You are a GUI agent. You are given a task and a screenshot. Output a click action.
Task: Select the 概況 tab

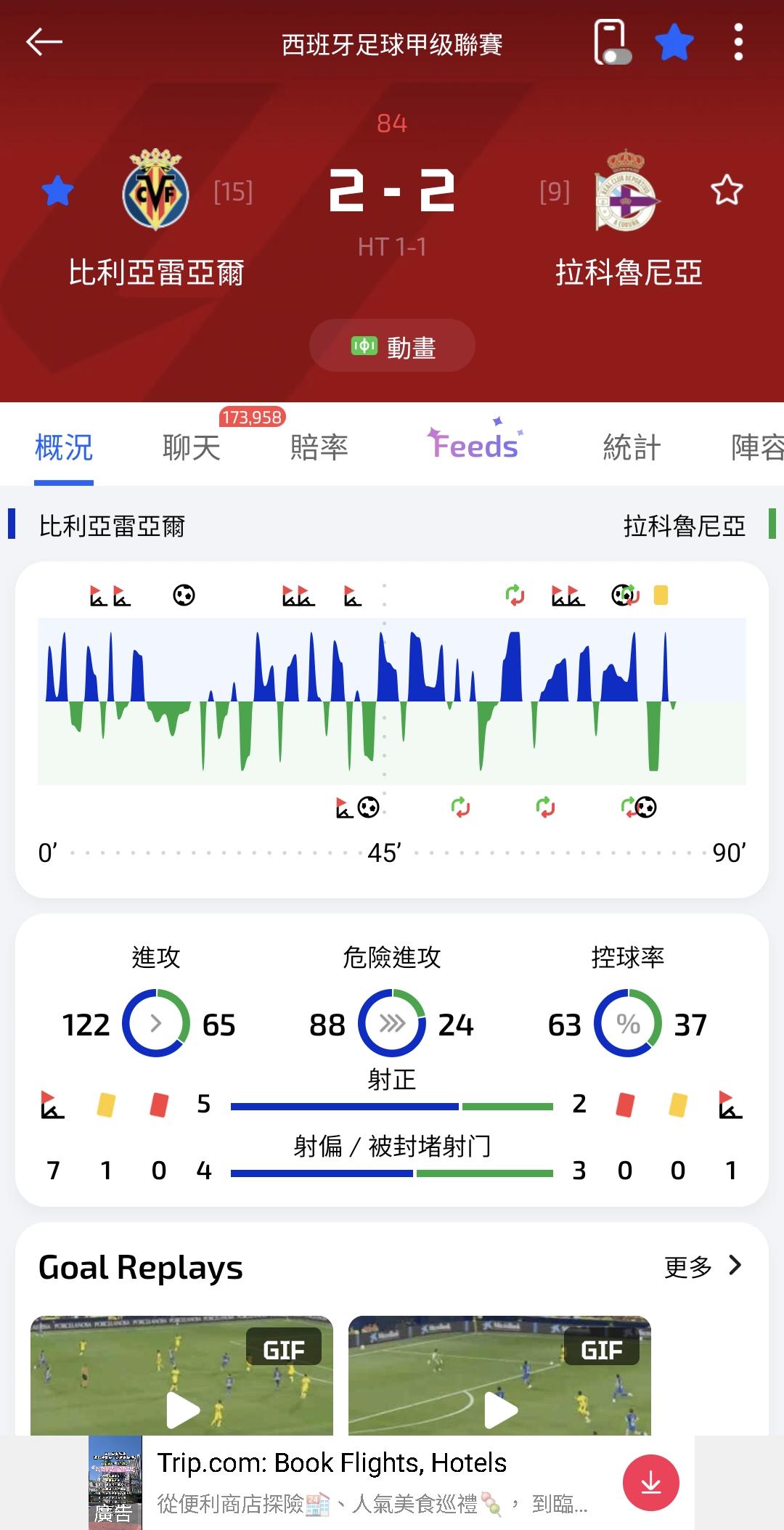coord(64,447)
